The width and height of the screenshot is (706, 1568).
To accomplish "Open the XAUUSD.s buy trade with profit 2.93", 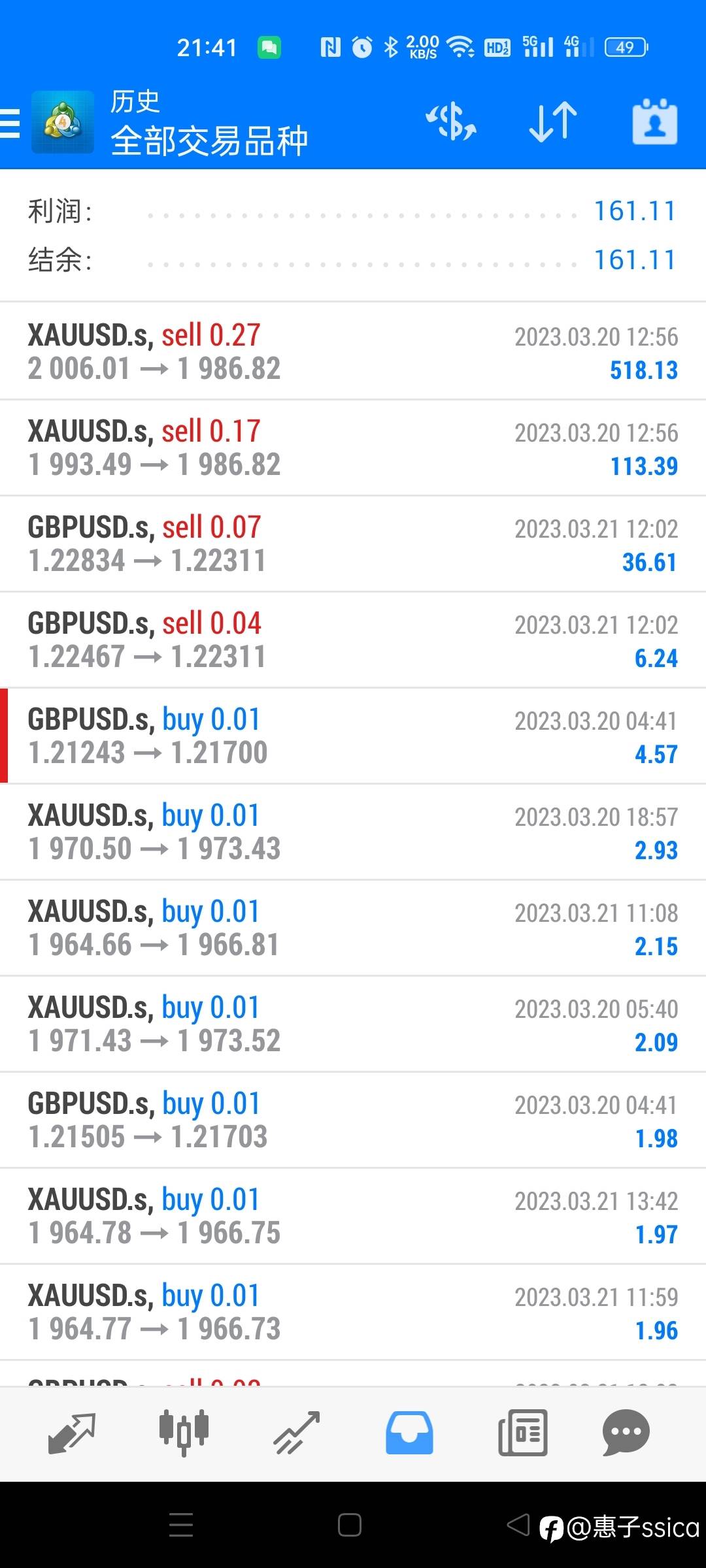I will click(x=353, y=832).
